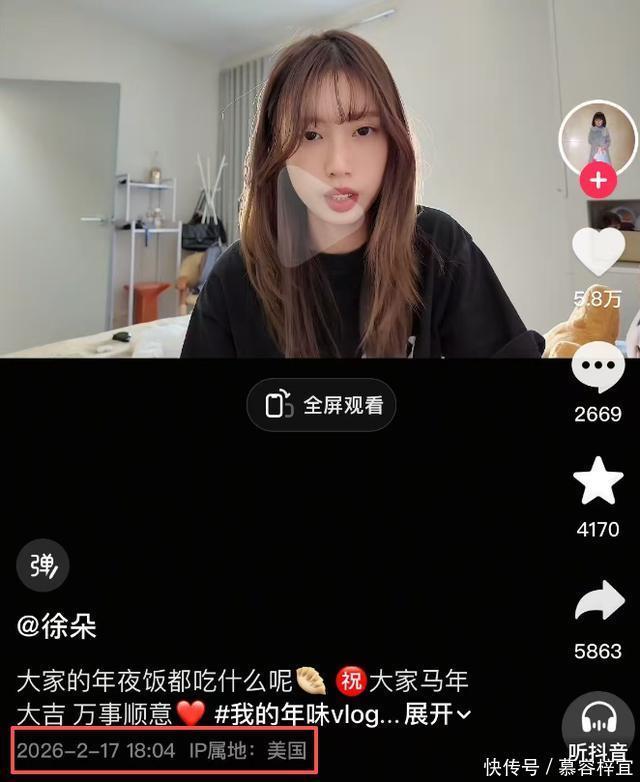Open the @徐朵 username link

tap(57, 627)
